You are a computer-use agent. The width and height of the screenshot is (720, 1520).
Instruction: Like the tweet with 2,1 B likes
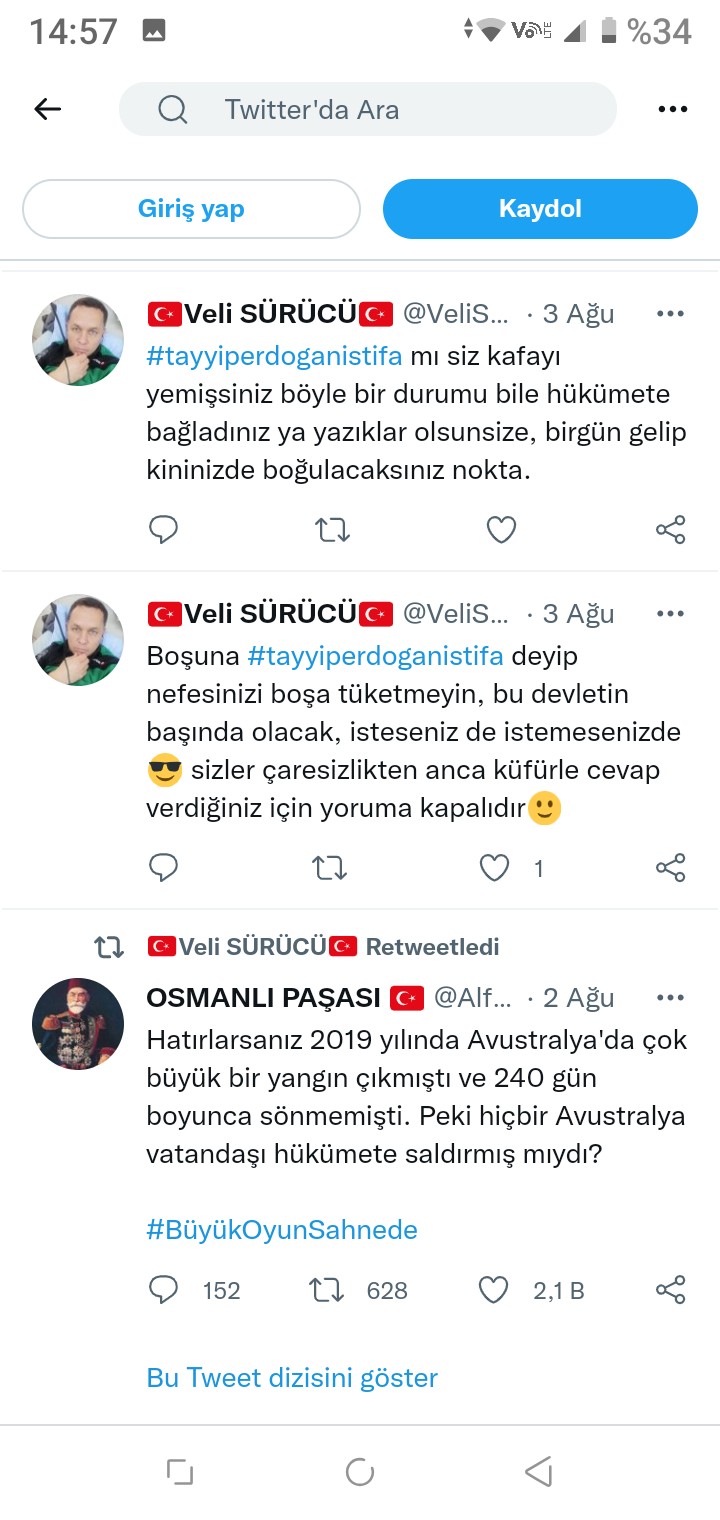493,1290
